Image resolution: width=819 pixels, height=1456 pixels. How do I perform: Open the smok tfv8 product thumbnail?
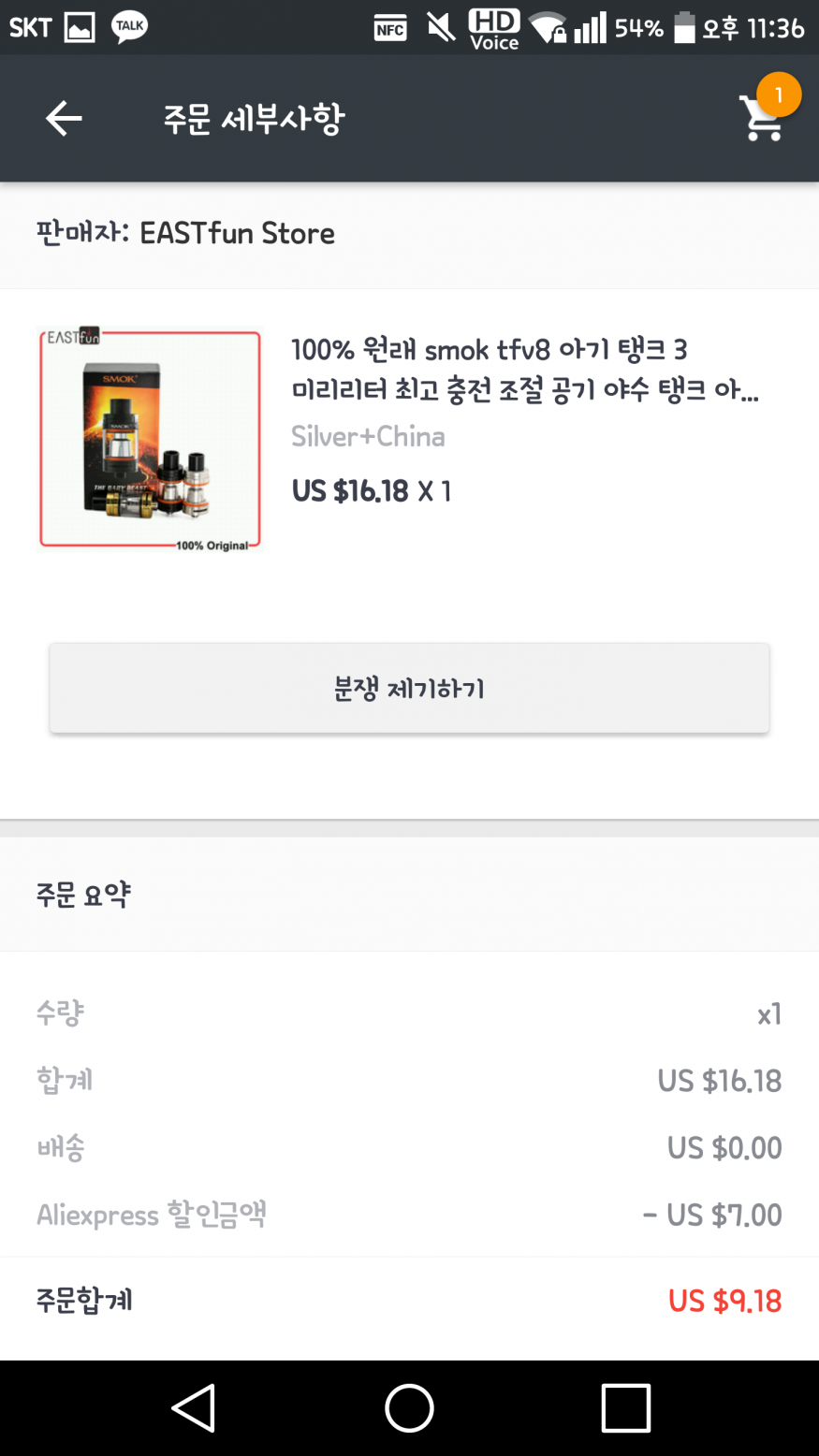click(151, 439)
